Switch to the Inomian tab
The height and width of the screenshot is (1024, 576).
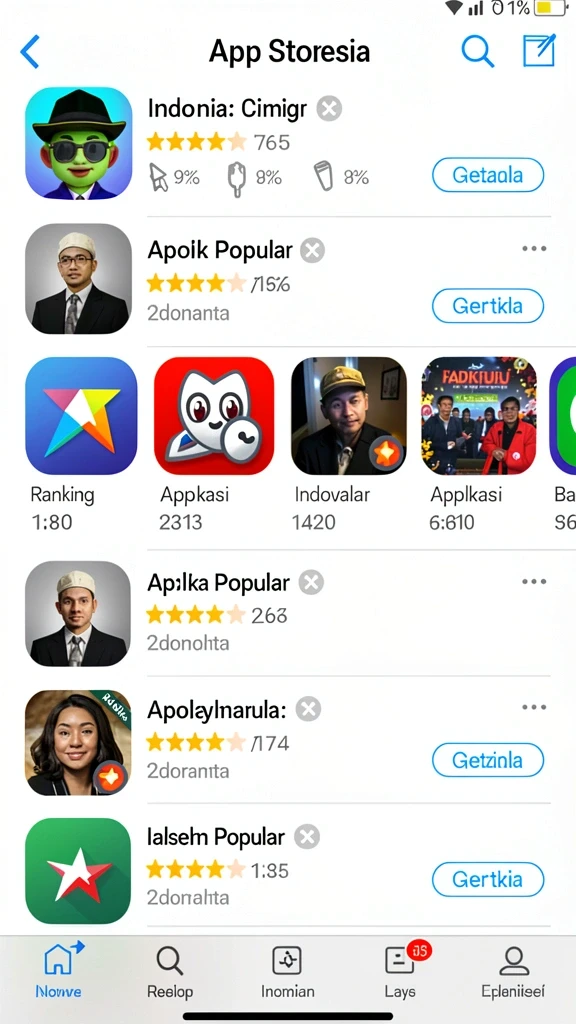pyautogui.click(x=287, y=970)
